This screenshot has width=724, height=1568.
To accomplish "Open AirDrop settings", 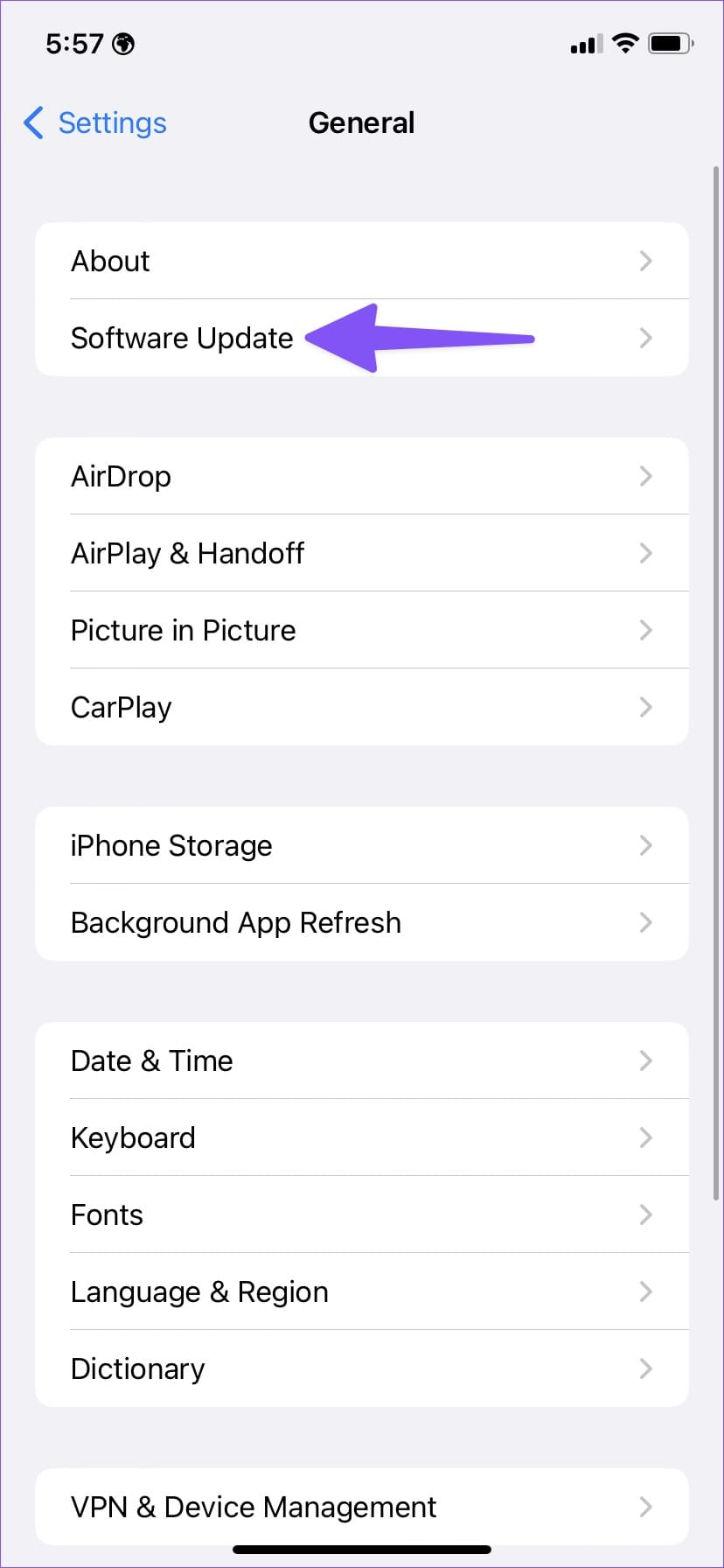I will coord(361,476).
